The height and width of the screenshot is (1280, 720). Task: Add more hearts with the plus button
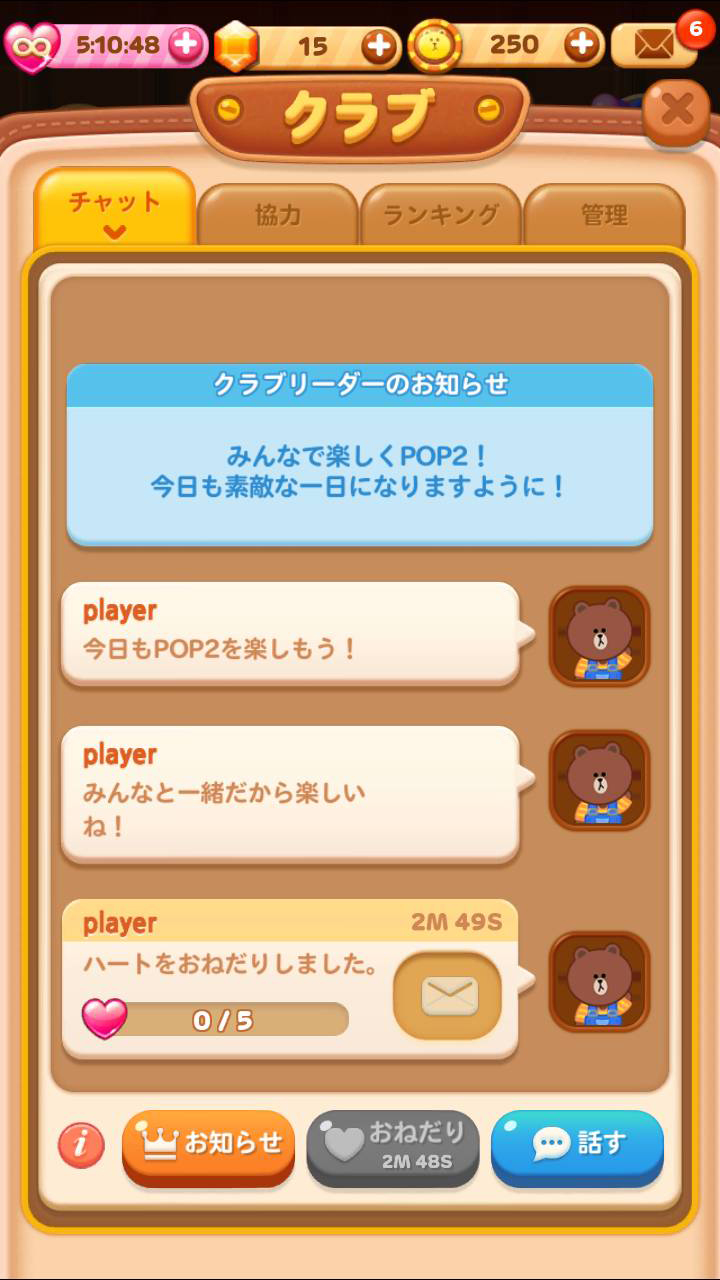click(x=185, y=44)
